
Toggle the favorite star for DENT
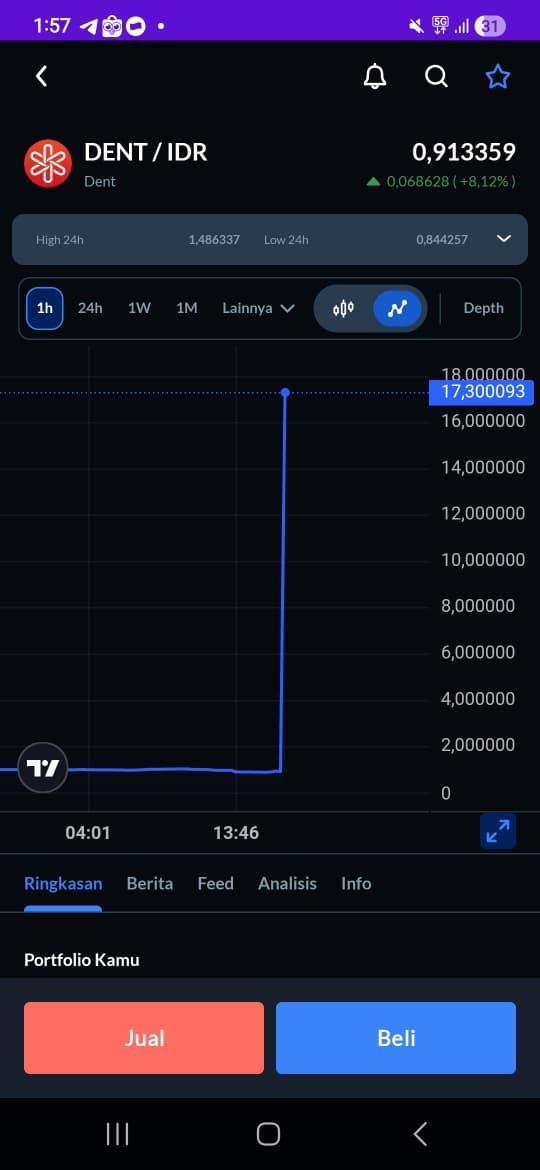pyautogui.click(x=497, y=76)
